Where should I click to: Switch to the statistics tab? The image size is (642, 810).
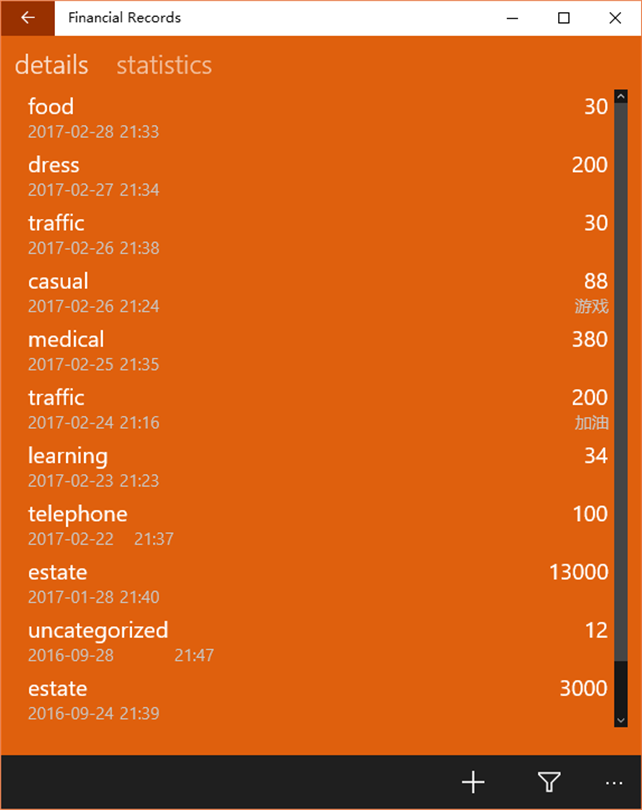(164, 65)
